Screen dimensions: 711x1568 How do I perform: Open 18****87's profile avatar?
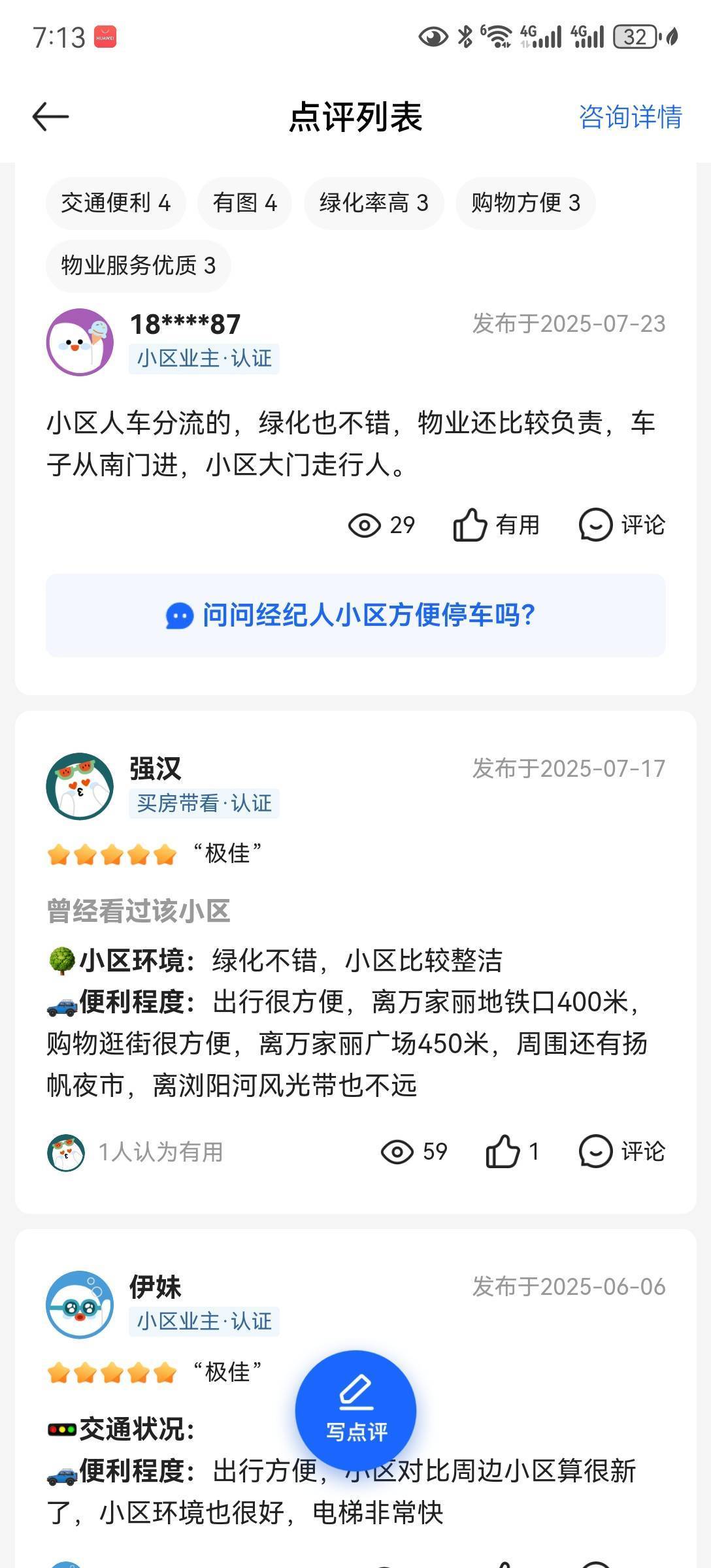[x=80, y=342]
